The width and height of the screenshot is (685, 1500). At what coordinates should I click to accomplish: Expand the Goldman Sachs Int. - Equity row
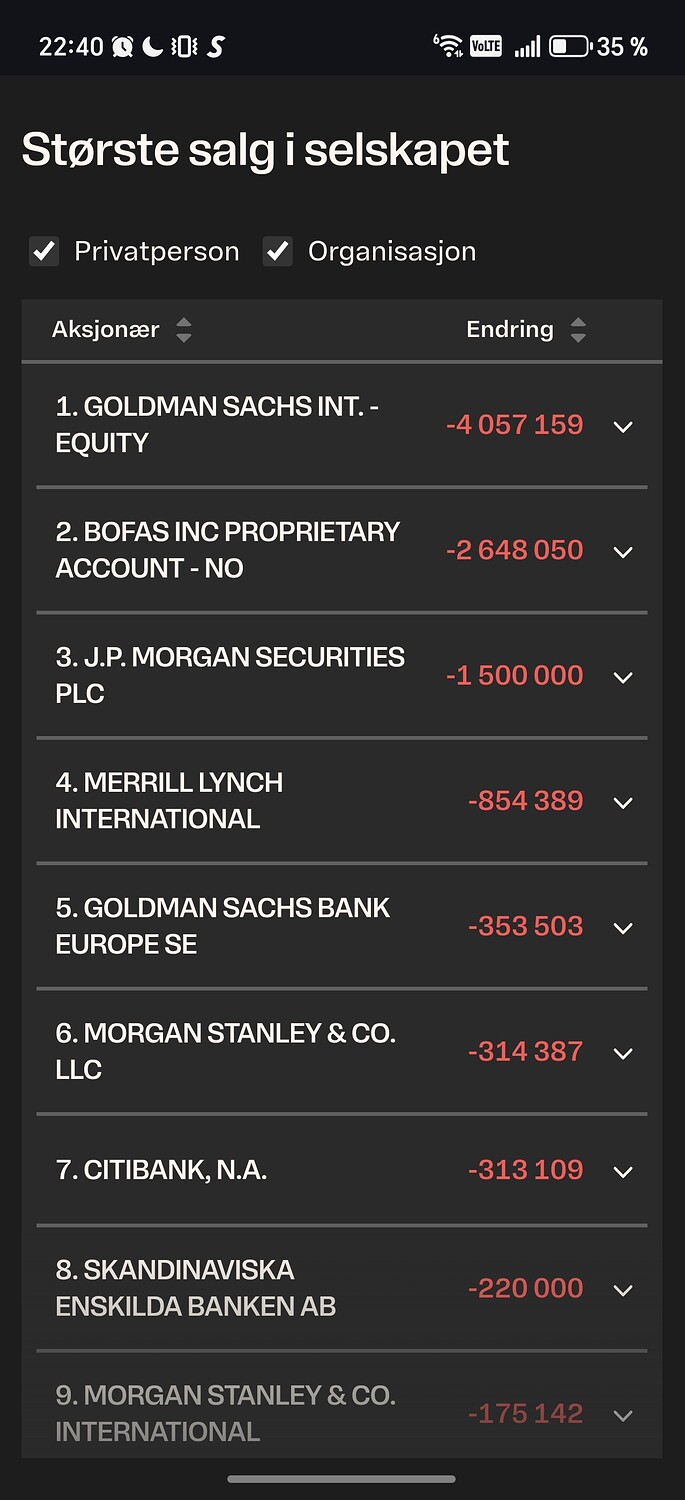(623, 426)
